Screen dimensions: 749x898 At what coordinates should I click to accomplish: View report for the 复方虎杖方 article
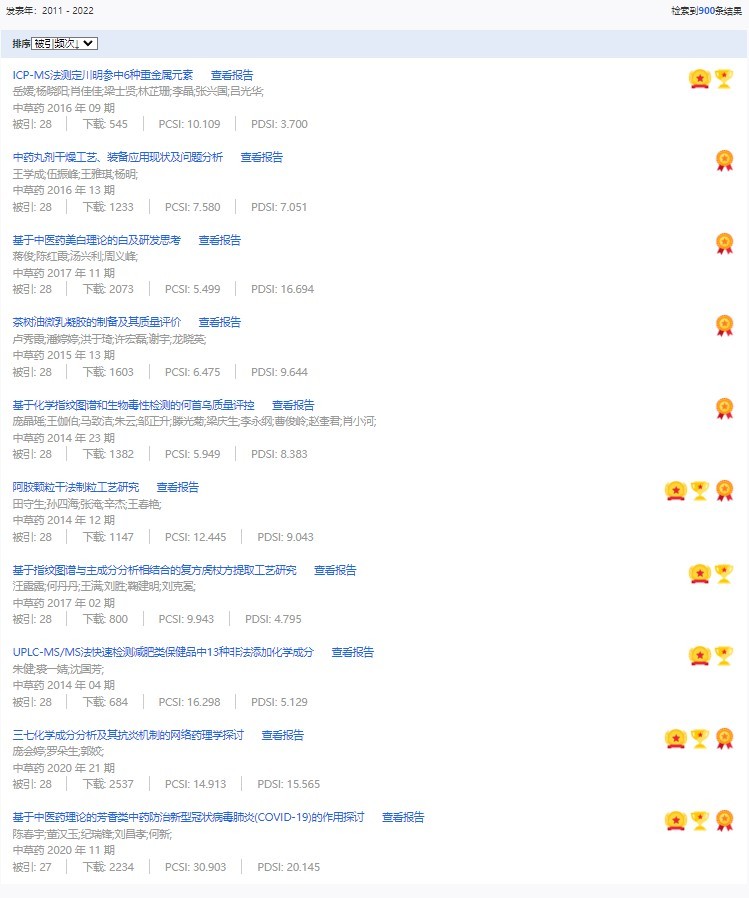tap(335, 570)
